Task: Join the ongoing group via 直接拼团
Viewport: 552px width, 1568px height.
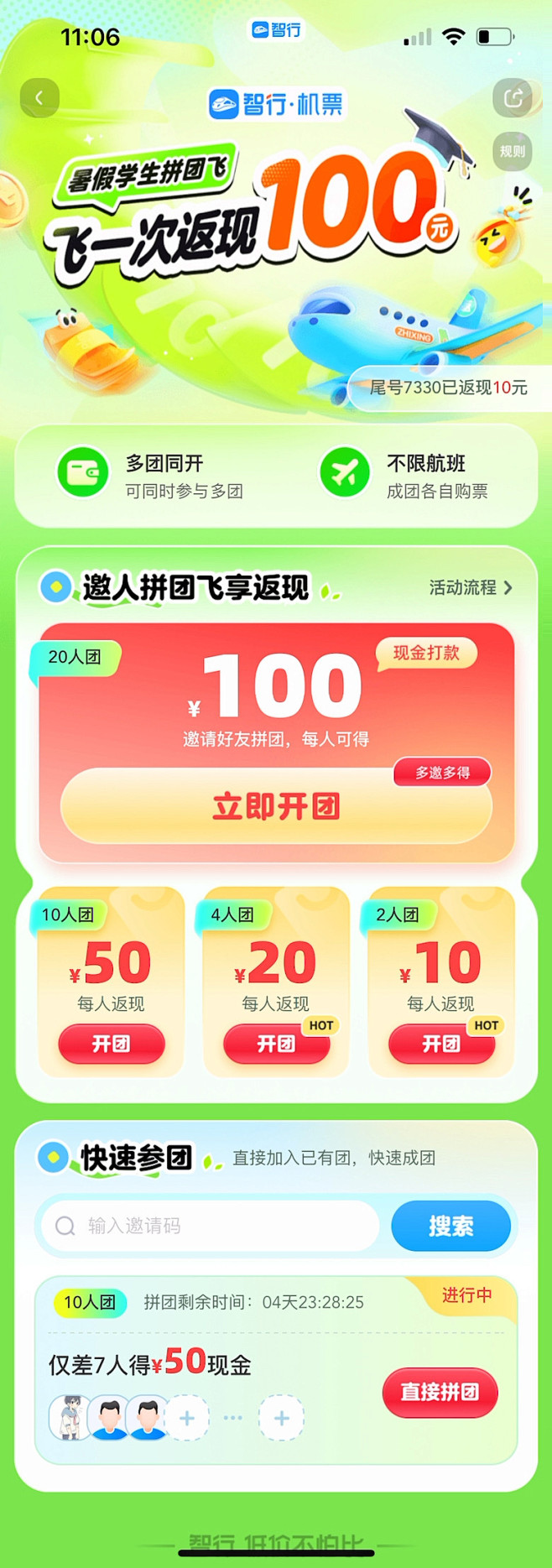Action: pos(440,1393)
